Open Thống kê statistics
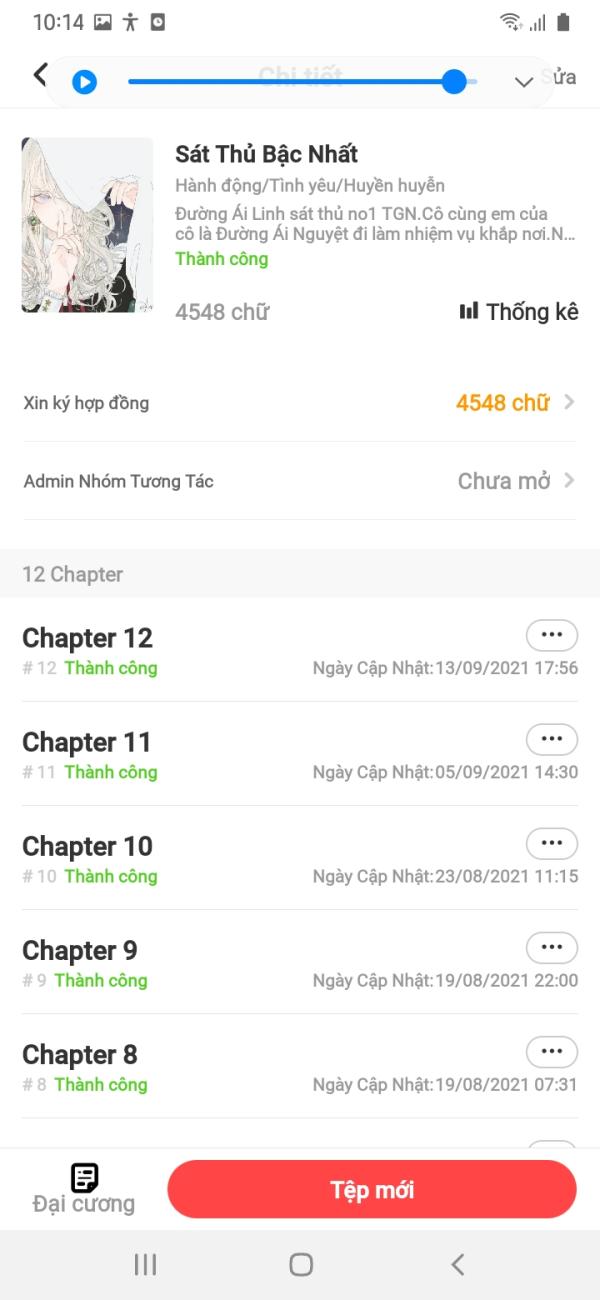This screenshot has width=600, height=1300. (x=519, y=312)
